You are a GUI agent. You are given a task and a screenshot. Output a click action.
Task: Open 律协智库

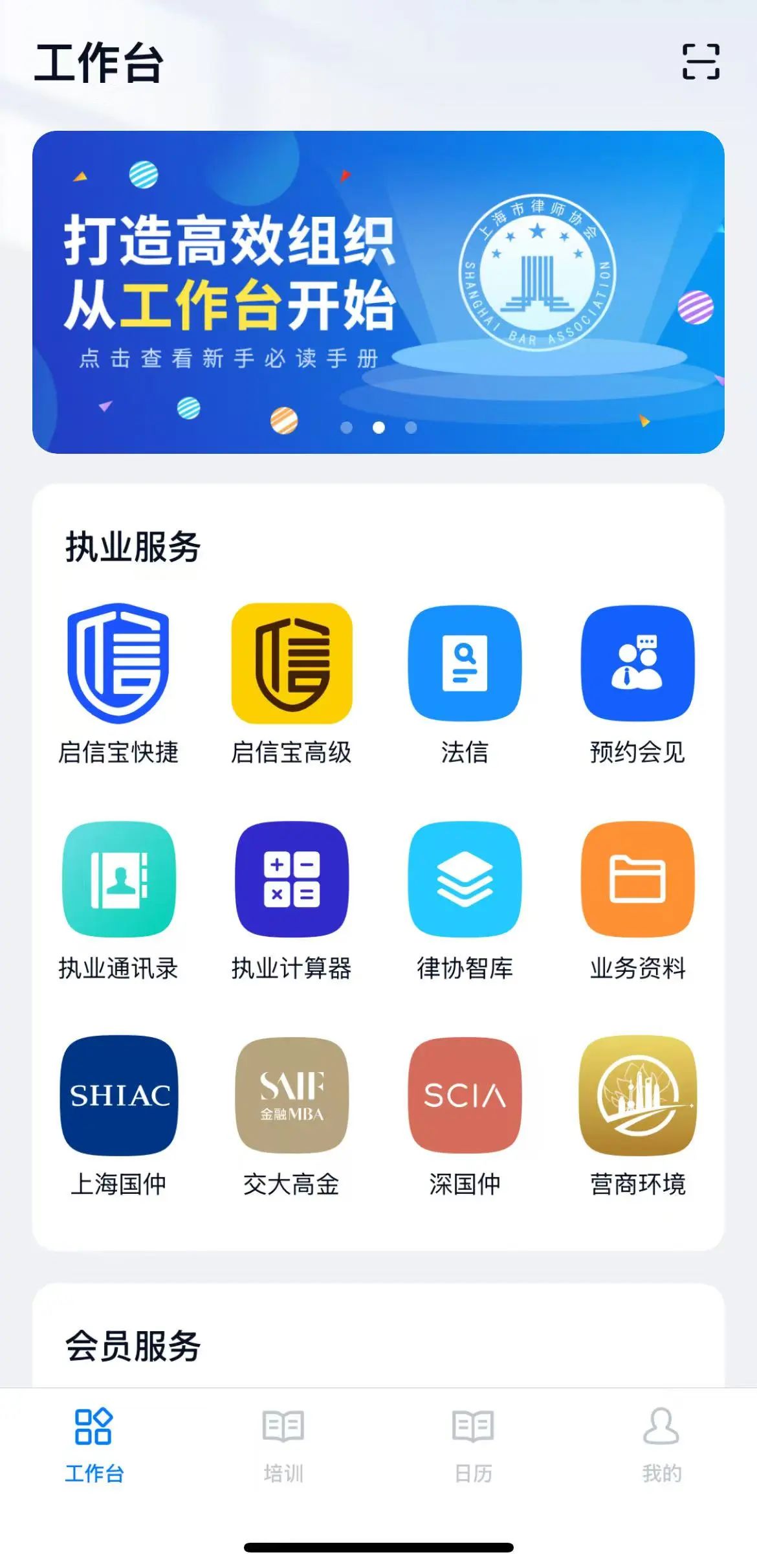point(465,879)
